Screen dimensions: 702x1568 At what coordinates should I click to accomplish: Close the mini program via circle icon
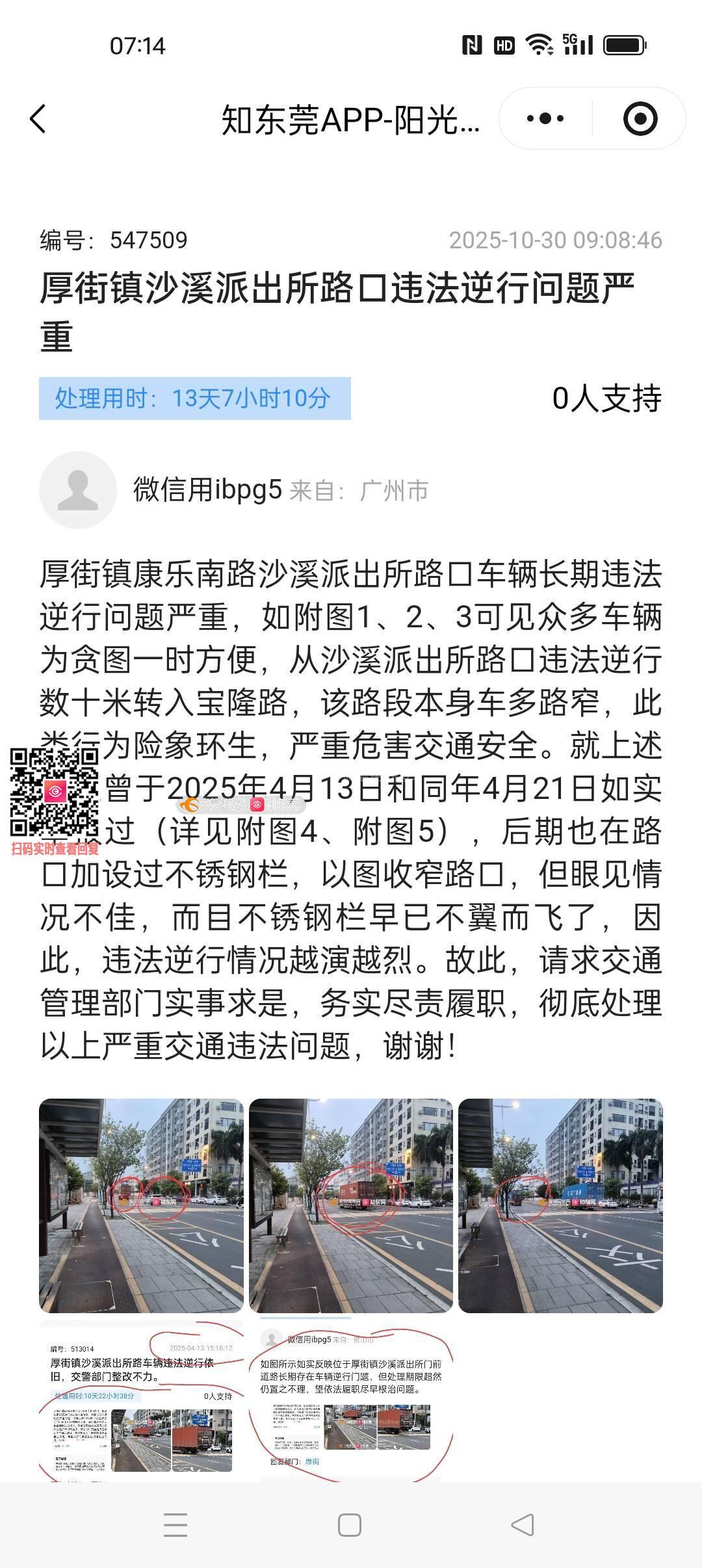tap(640, 119)
